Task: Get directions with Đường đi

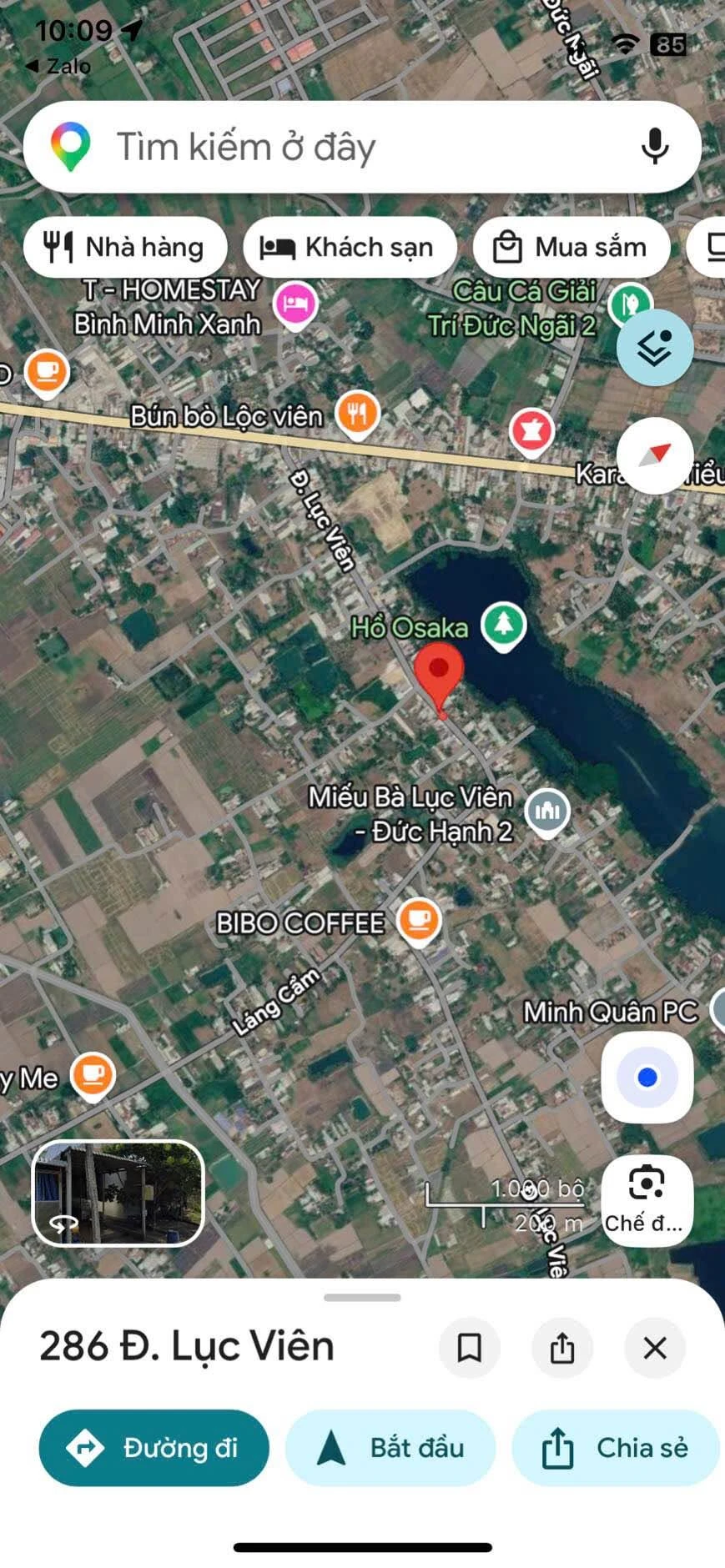Action: 154,1448
